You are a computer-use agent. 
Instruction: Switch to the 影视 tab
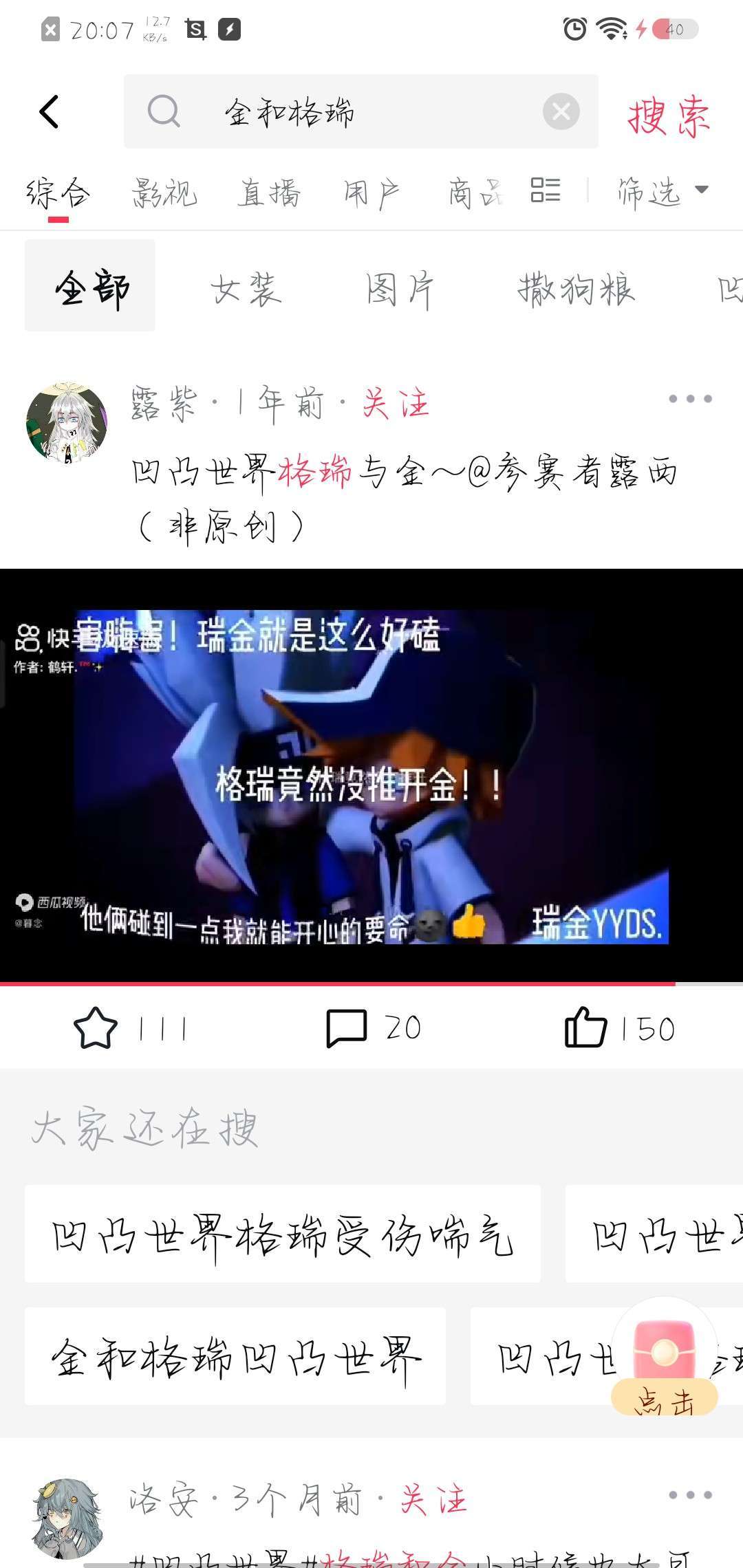164,193
